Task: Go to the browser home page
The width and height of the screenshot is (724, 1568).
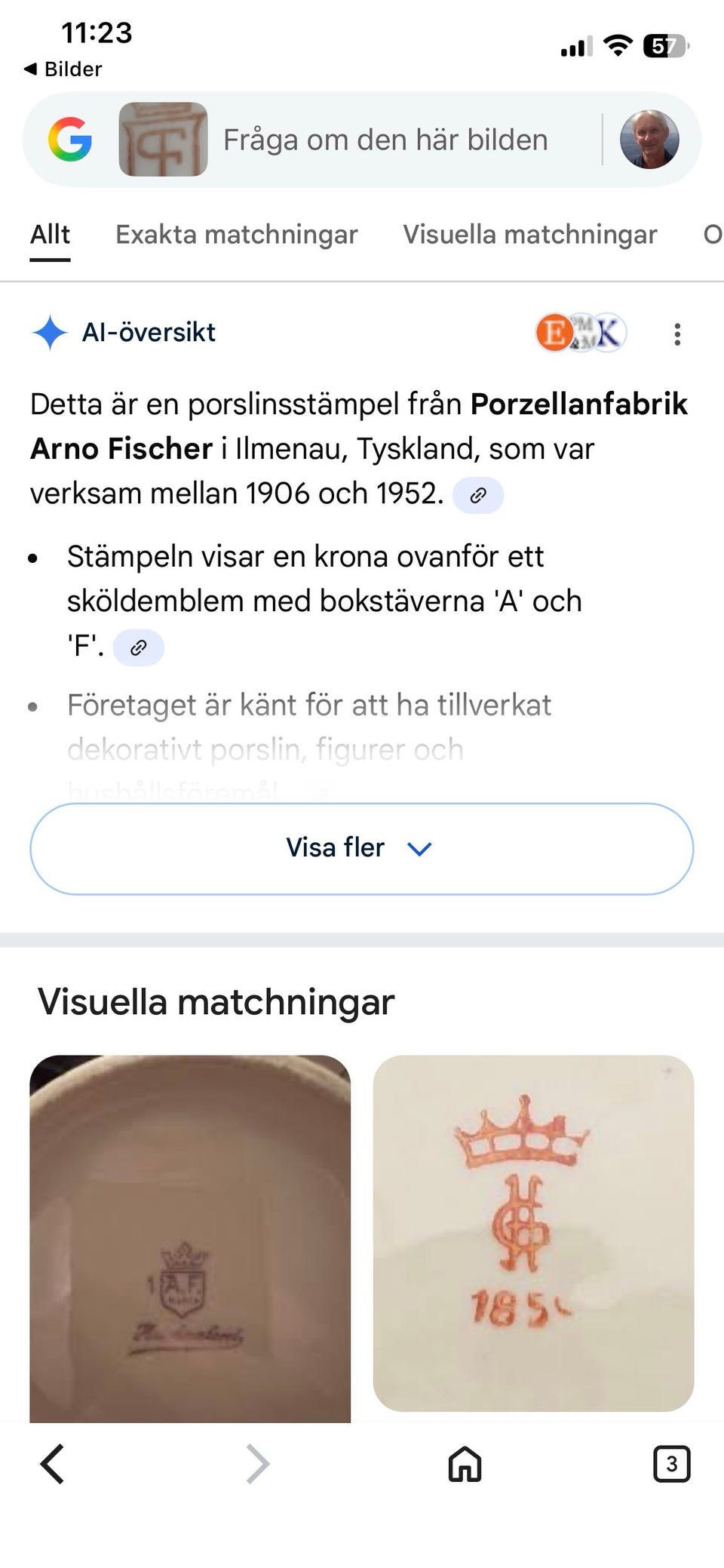Action: coord(465,1464)
